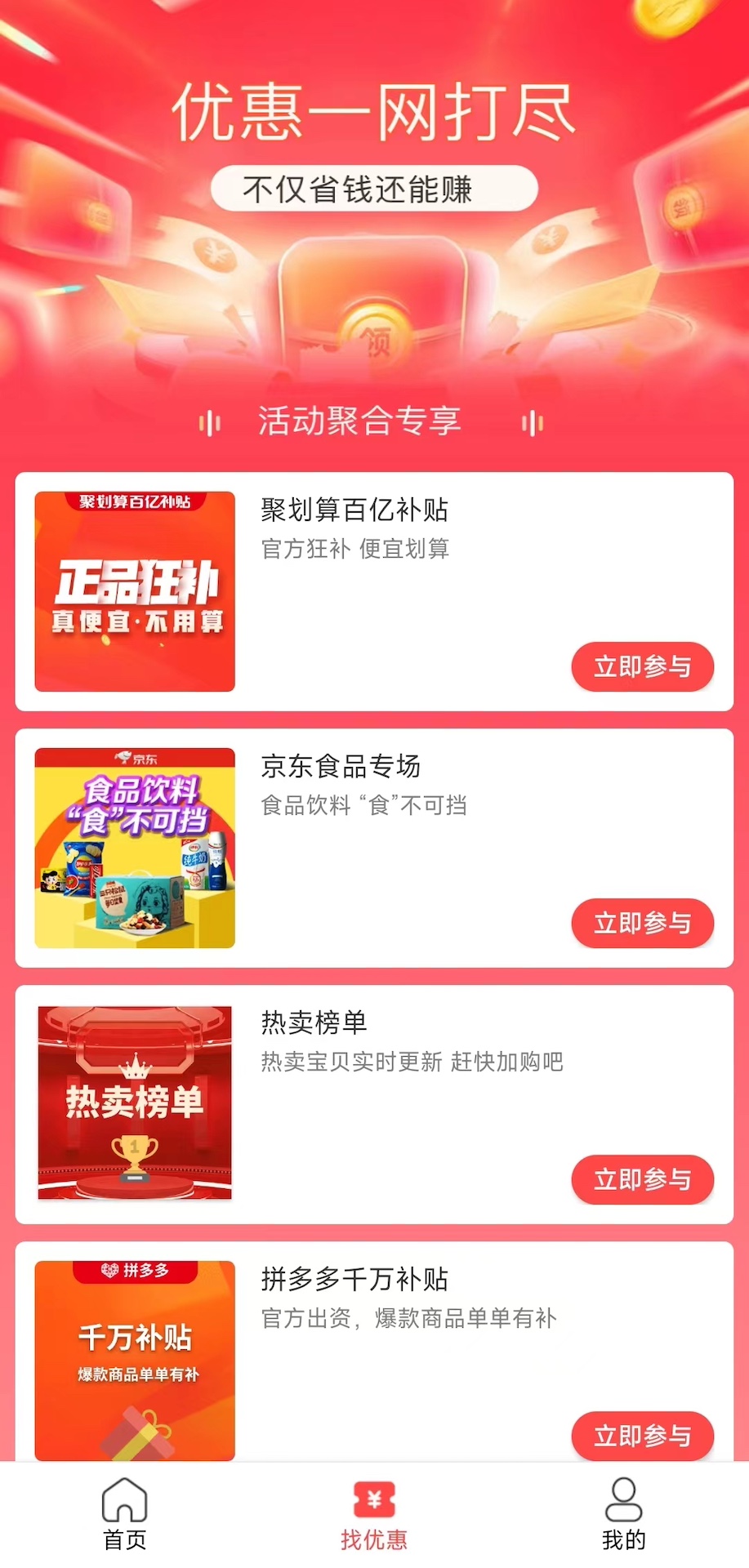Open the 拼多多千万补贴 title link

[x=354, y=1280]
